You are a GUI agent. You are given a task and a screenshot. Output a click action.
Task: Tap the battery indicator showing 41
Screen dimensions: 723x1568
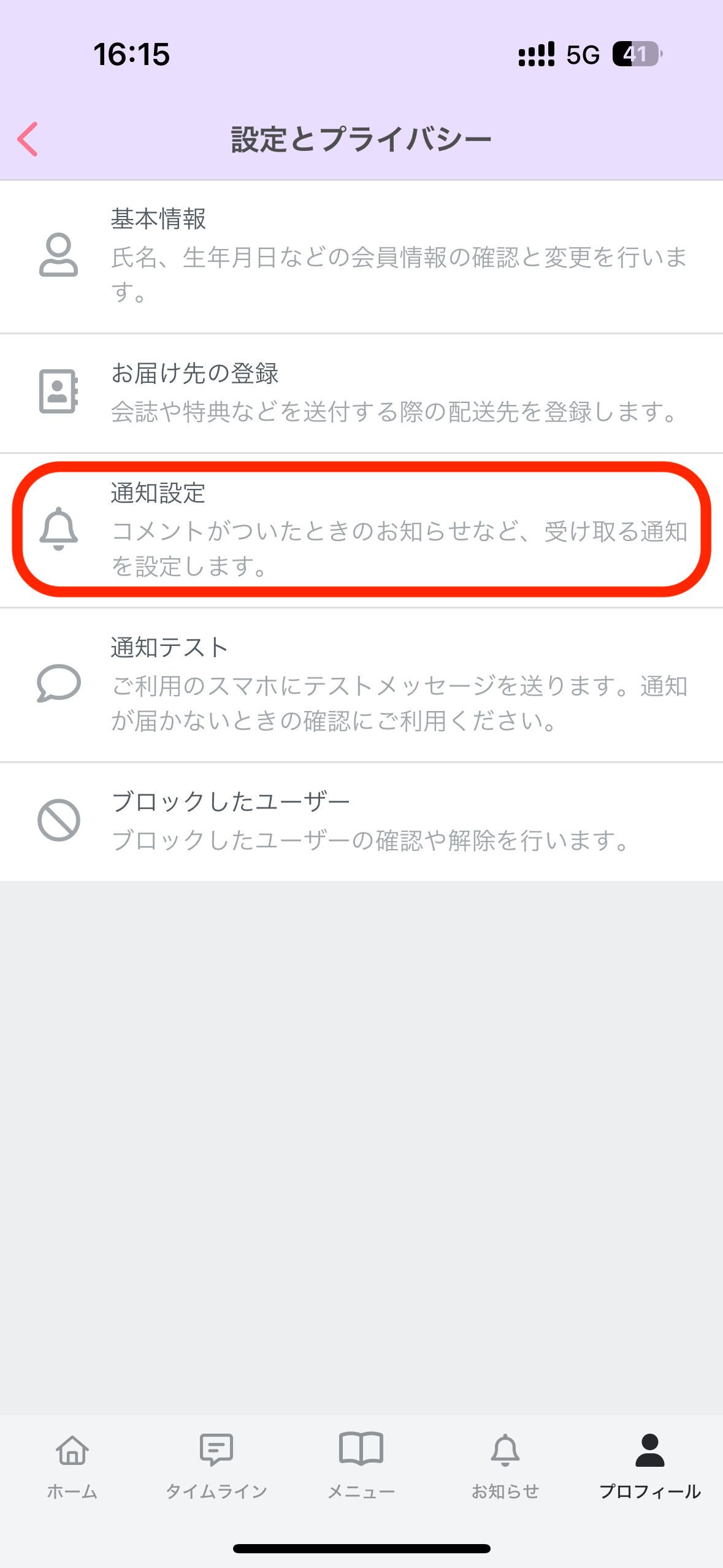point(637,55)
